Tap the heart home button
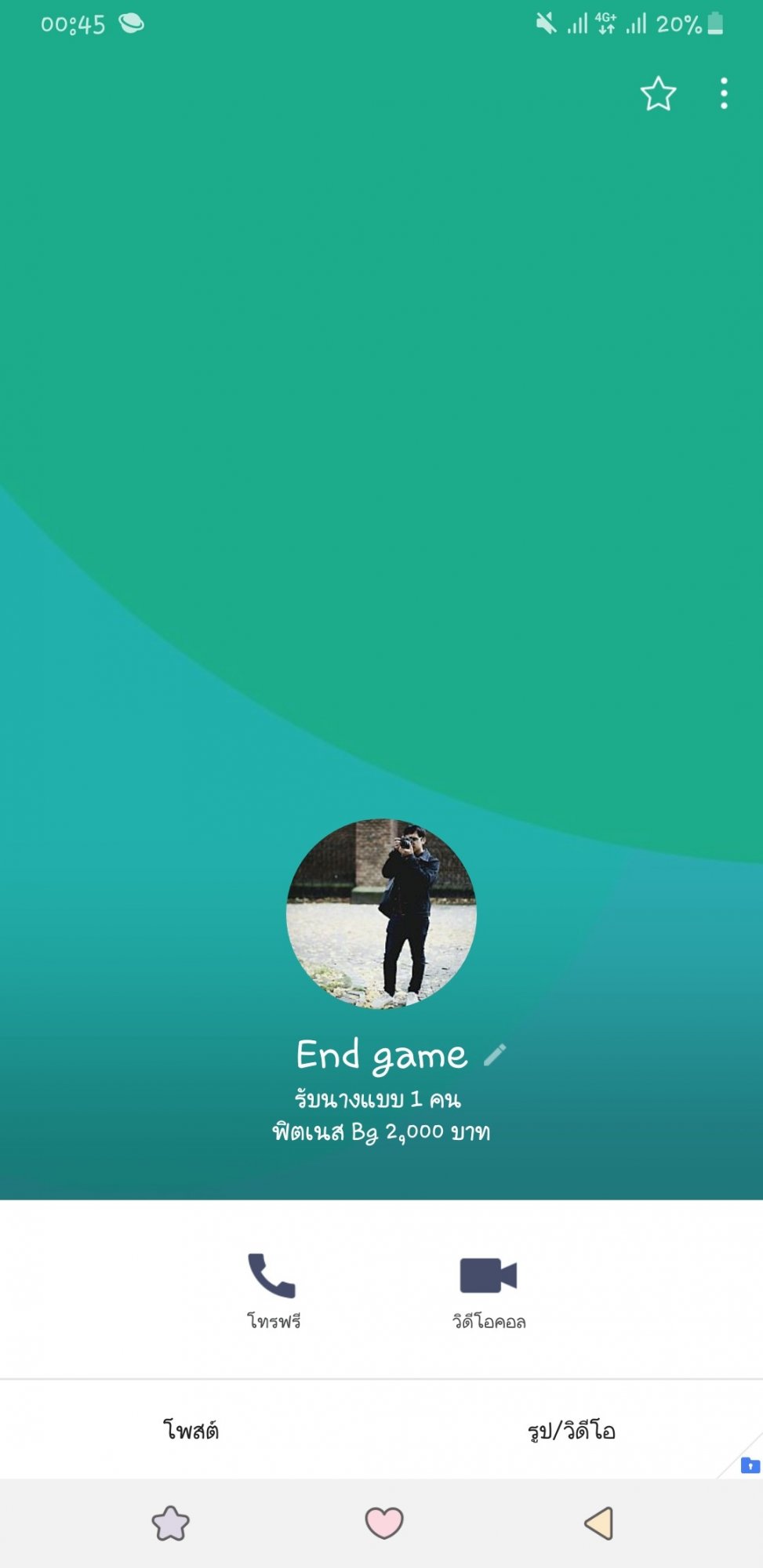Viewport: 763px width, 1568px height. pyautogui.click(x=384, y=1523)
